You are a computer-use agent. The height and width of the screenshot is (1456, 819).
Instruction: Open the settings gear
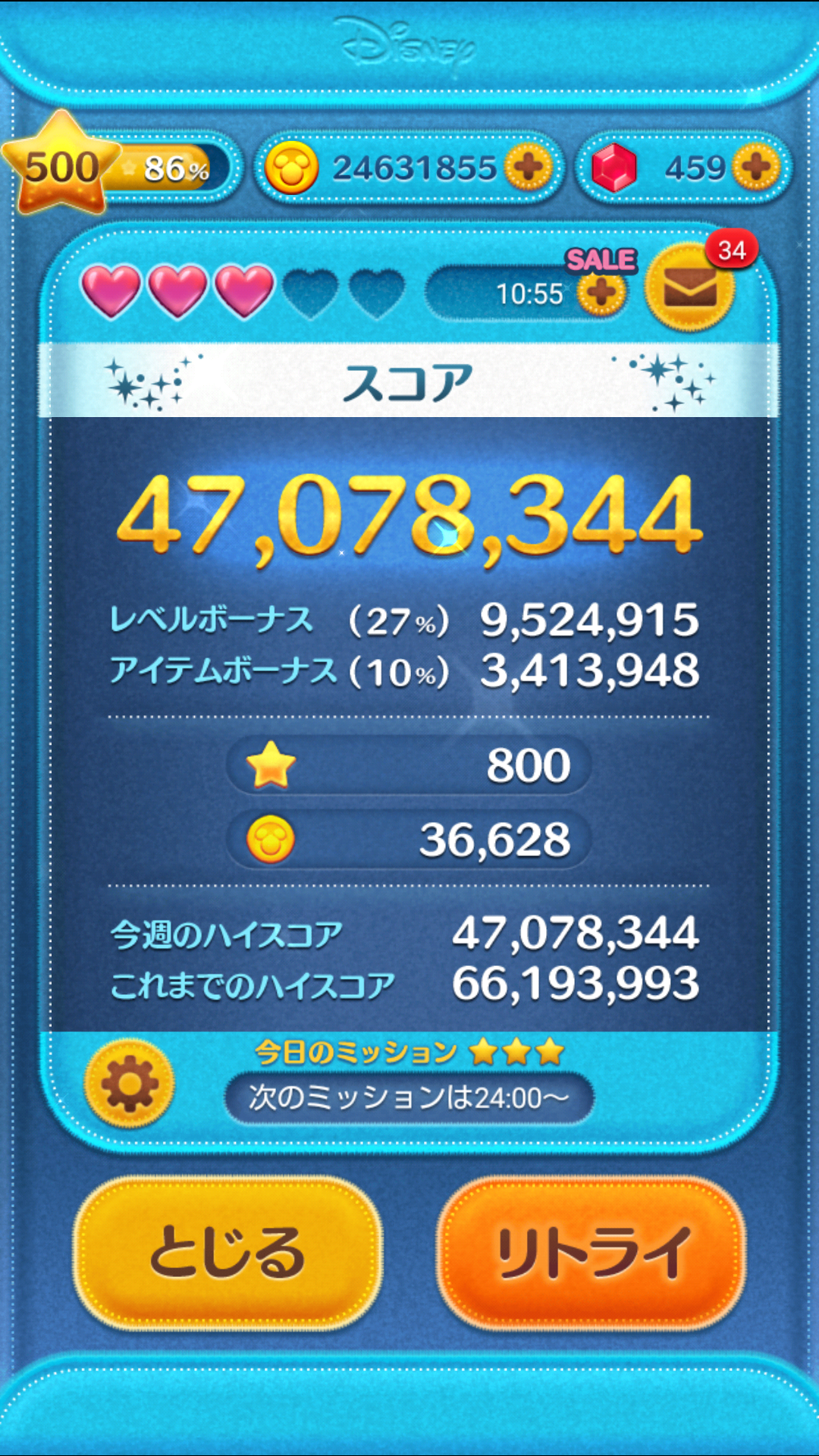click(x=130, y=1084)
